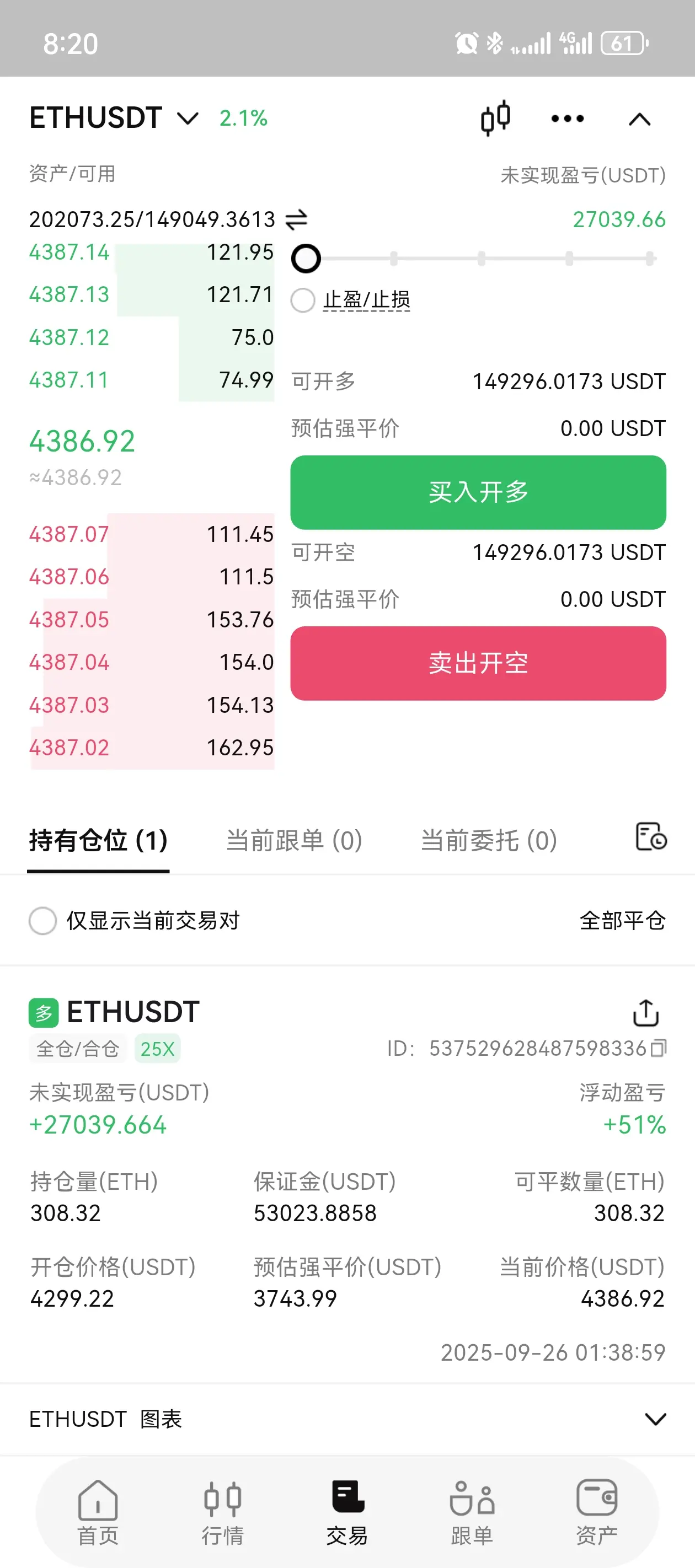Screen dimensions: 695x1568
Task: Share the ETHUSDT position
Action: click(646, 1013)
